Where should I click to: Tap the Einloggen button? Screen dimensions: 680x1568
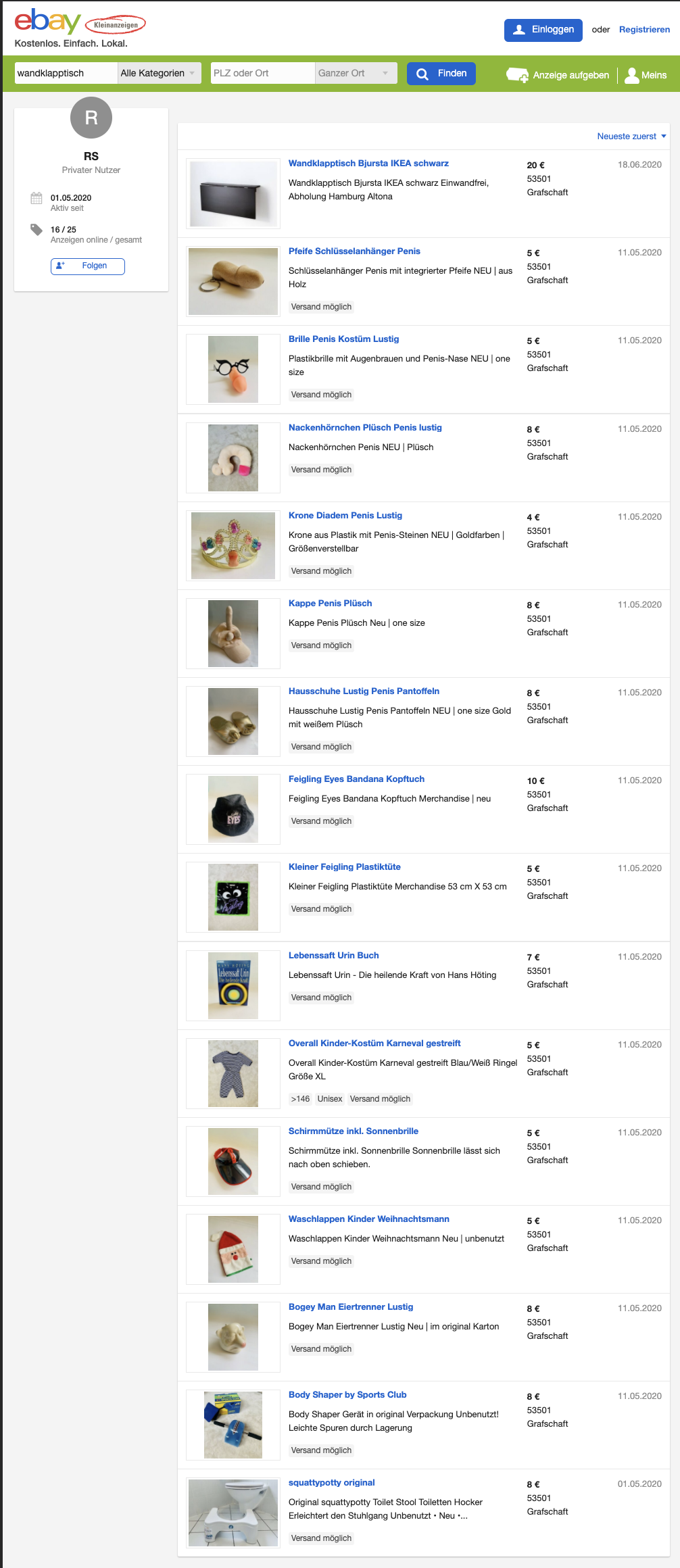coord(543,30)
